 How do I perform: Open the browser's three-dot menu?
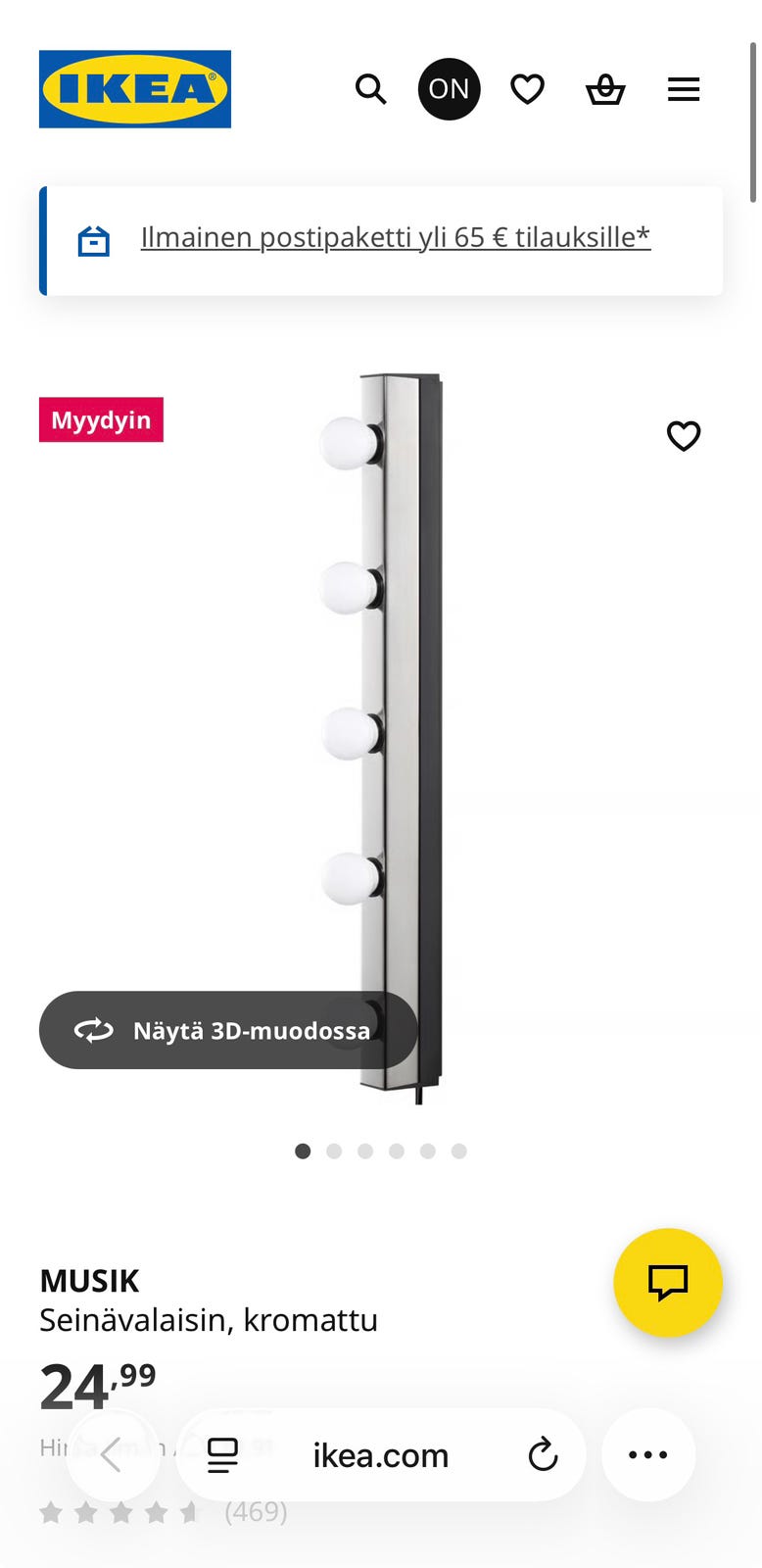point(648,1455)
